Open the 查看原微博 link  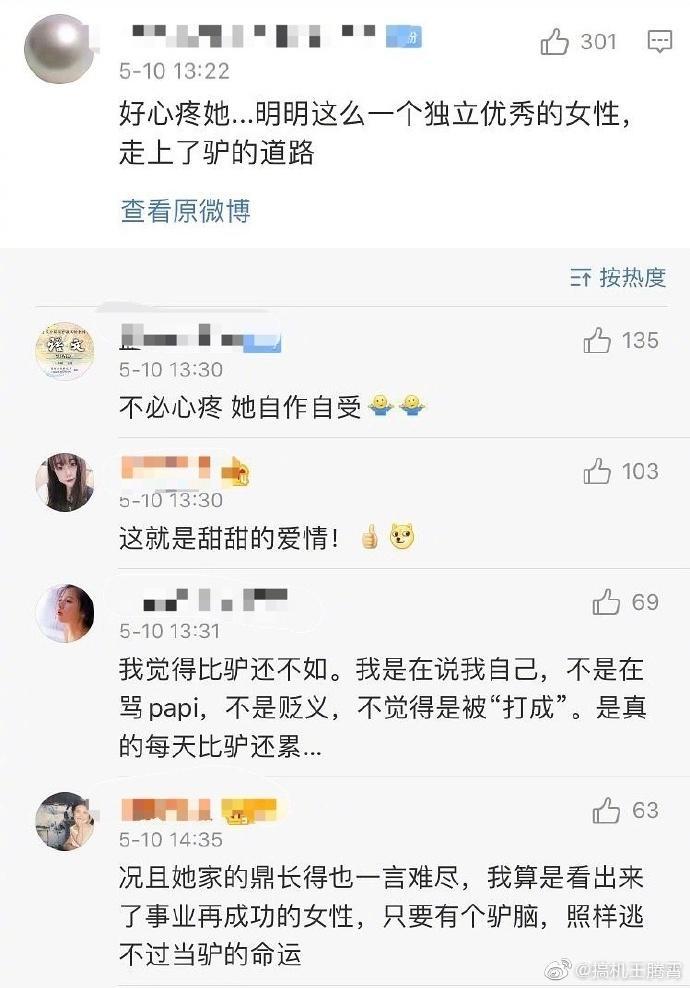point(185,210)
